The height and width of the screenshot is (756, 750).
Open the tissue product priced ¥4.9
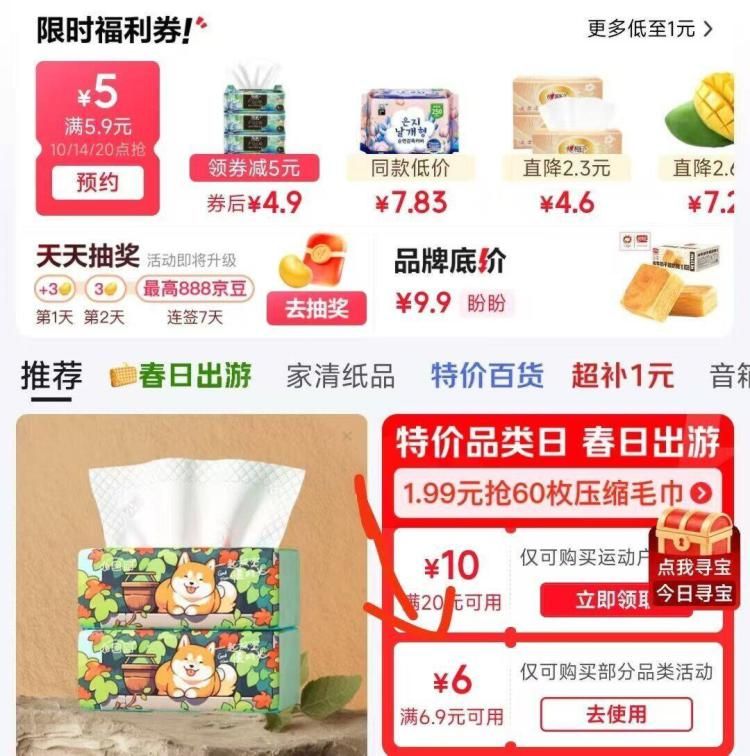click(254, 140)
